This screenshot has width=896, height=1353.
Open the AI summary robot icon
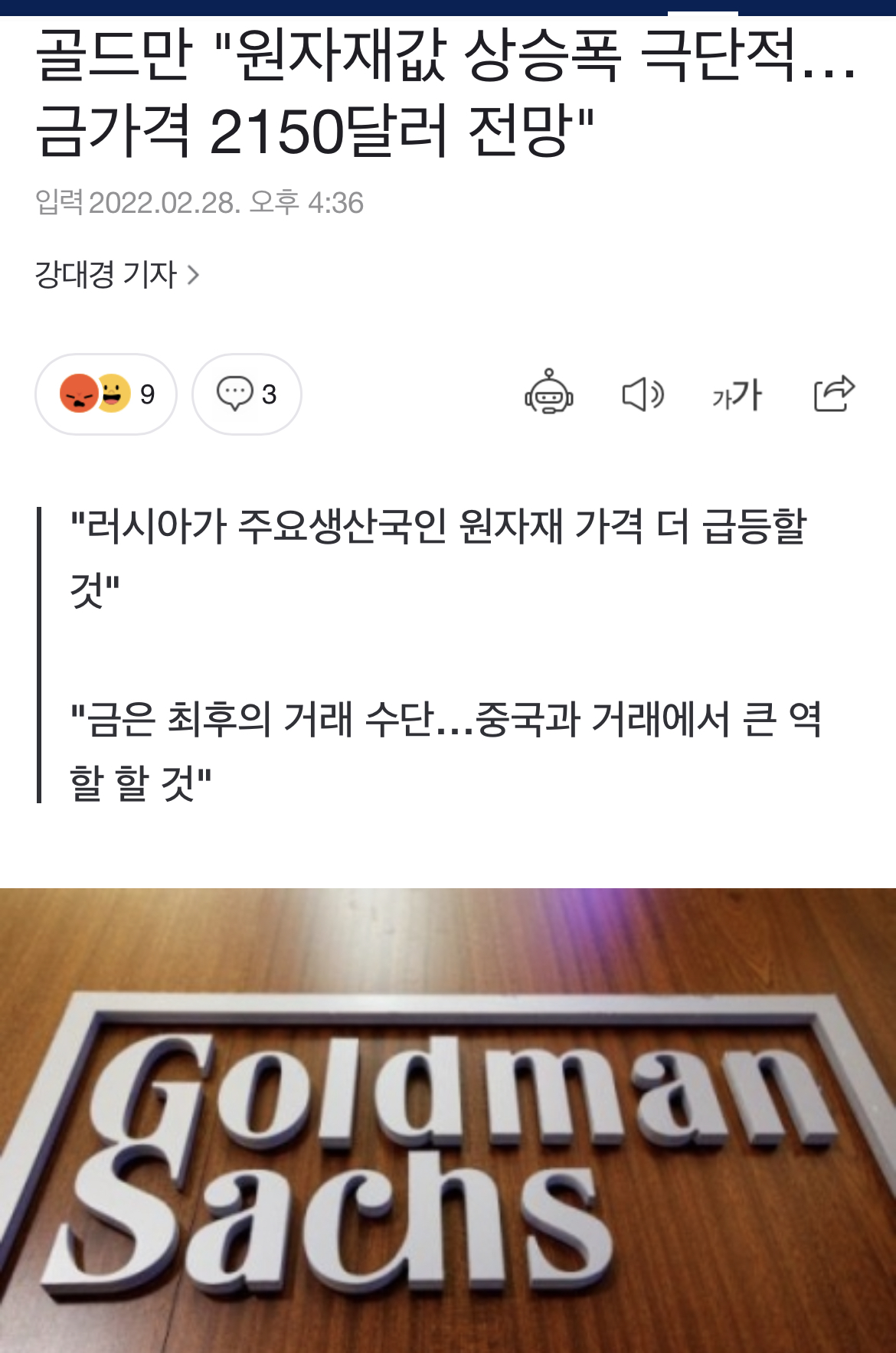click(x=548, y=394)
